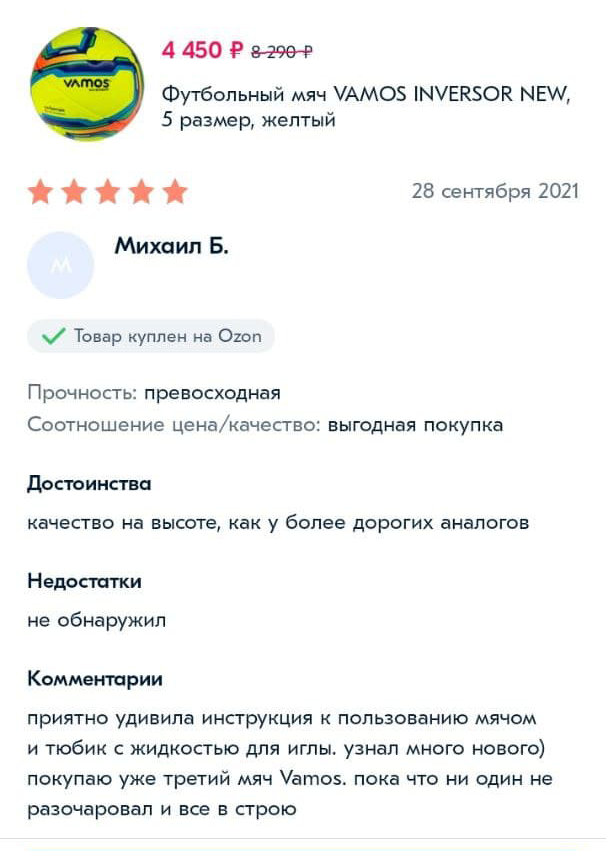Open the Футбольный мяч VAMOS INVERSOR NEW title
The width and height of the screenshot is (606, 851).
point(365,107)
